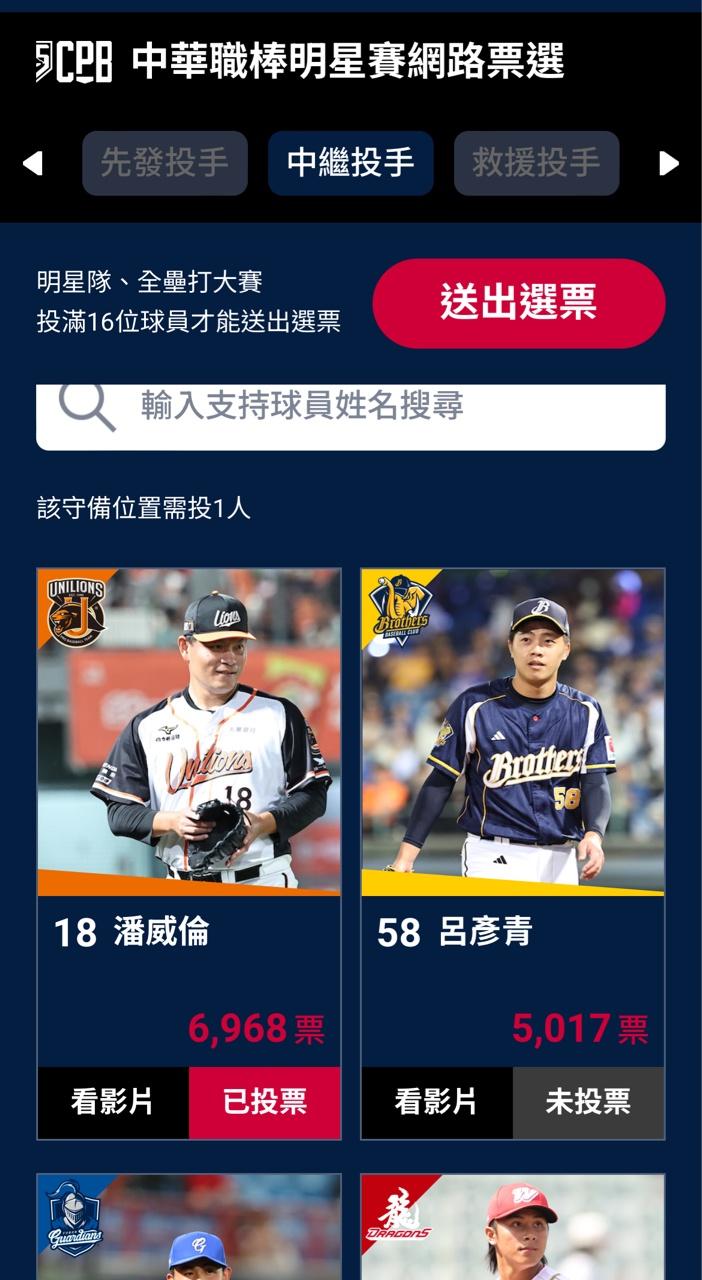Watch 潘威倫's video via 看影片
The width and height of the screenshot is (702, 1280).
coord(113,1102)
